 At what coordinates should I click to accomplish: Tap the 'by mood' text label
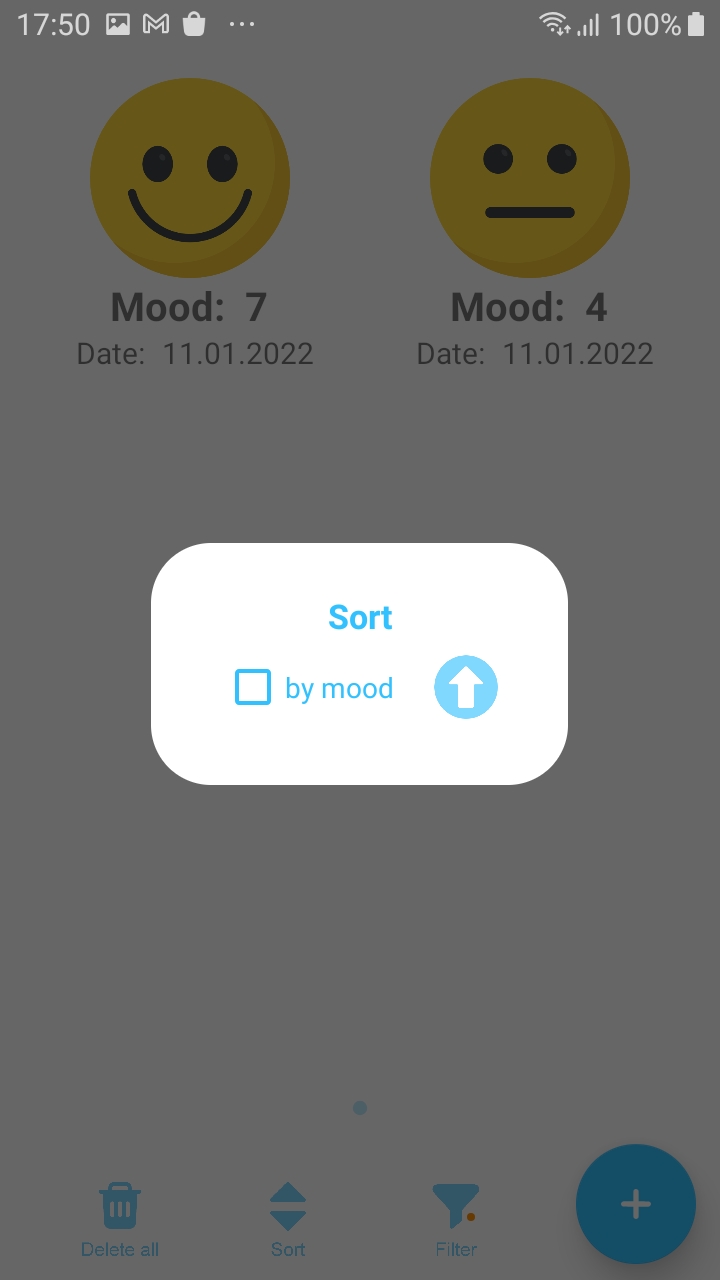pyautogui.click(x=339, y=687)
